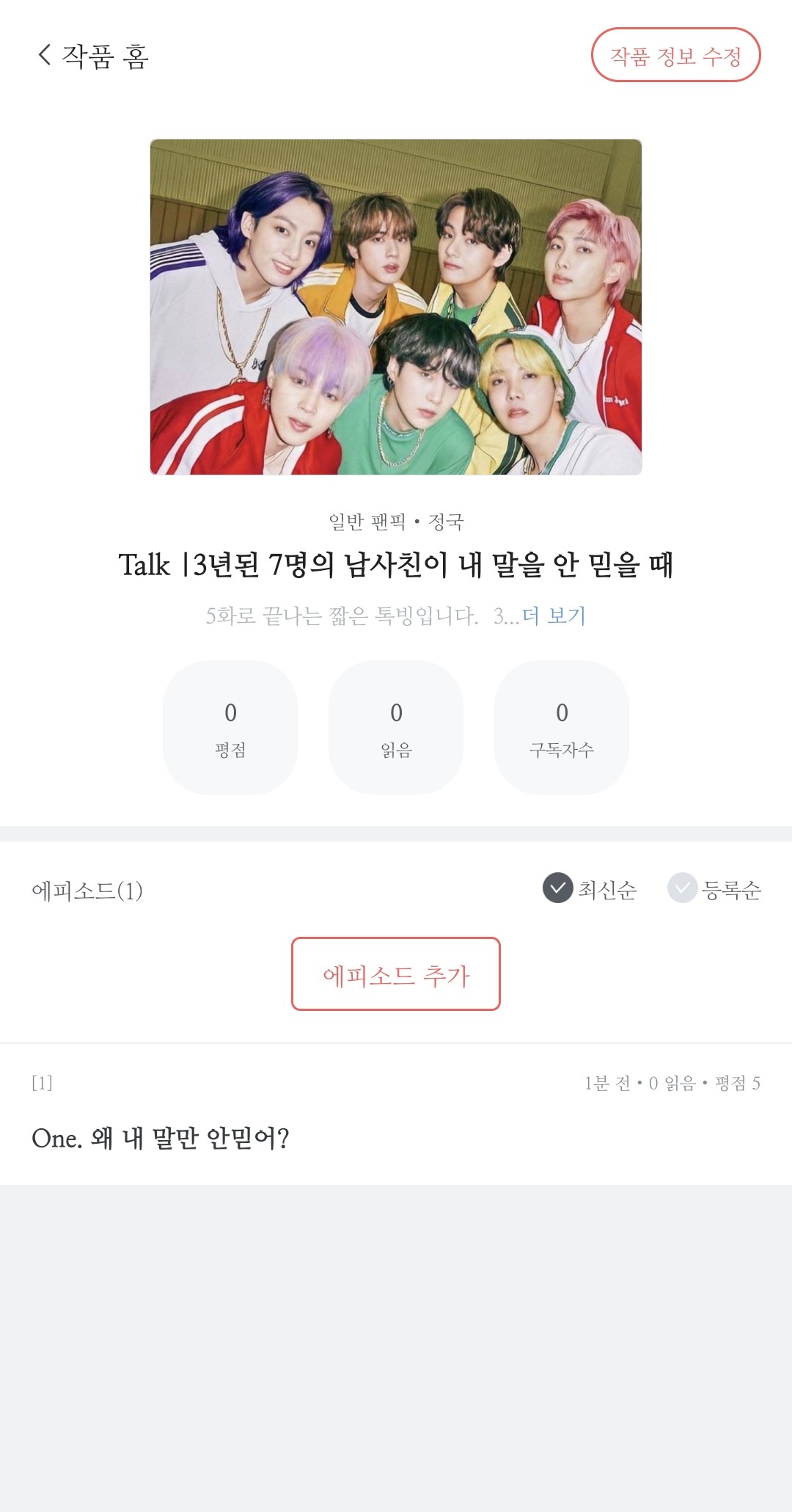
Task: Open episode One. 왜 내 말만 안믿어?
Action: coord(396,1113)
